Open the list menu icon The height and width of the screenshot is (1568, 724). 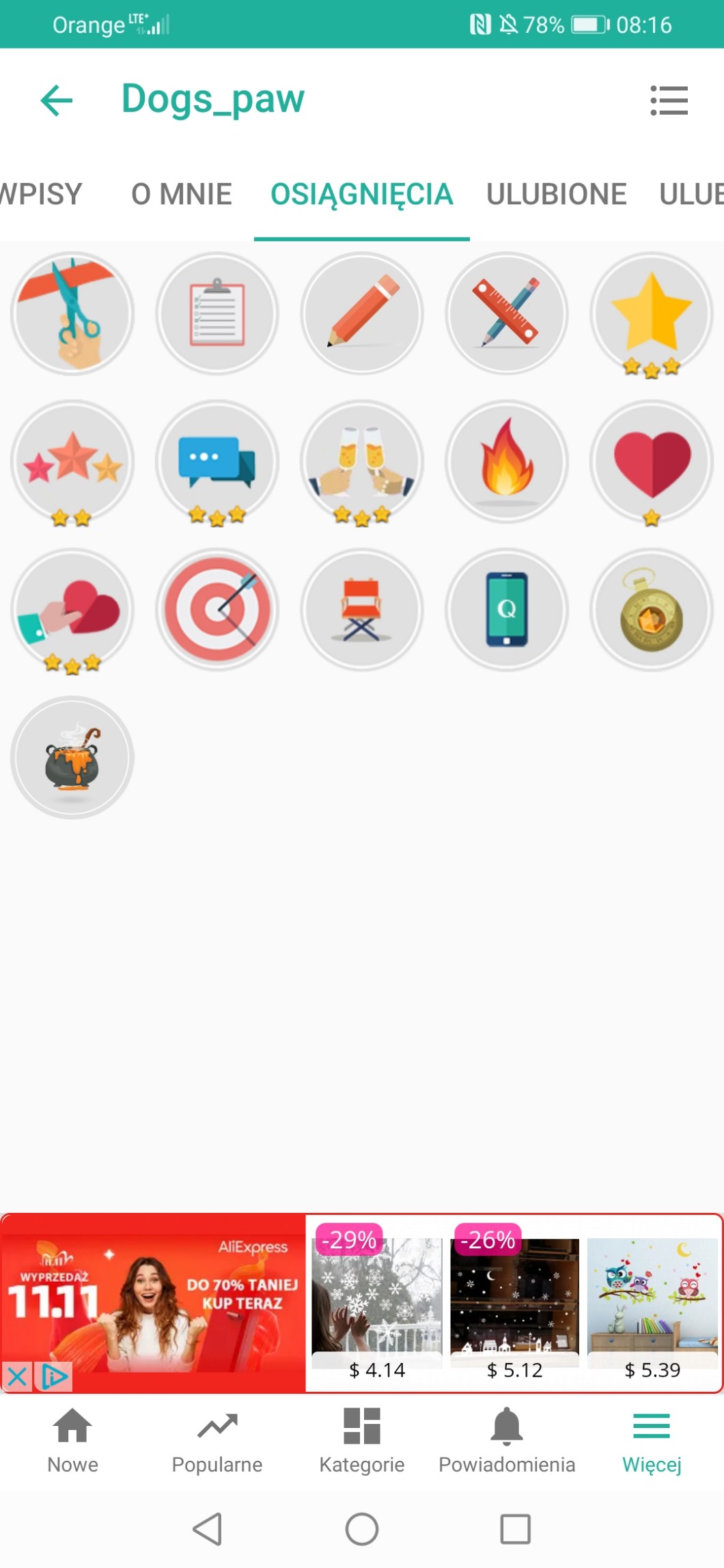point(669,100)
